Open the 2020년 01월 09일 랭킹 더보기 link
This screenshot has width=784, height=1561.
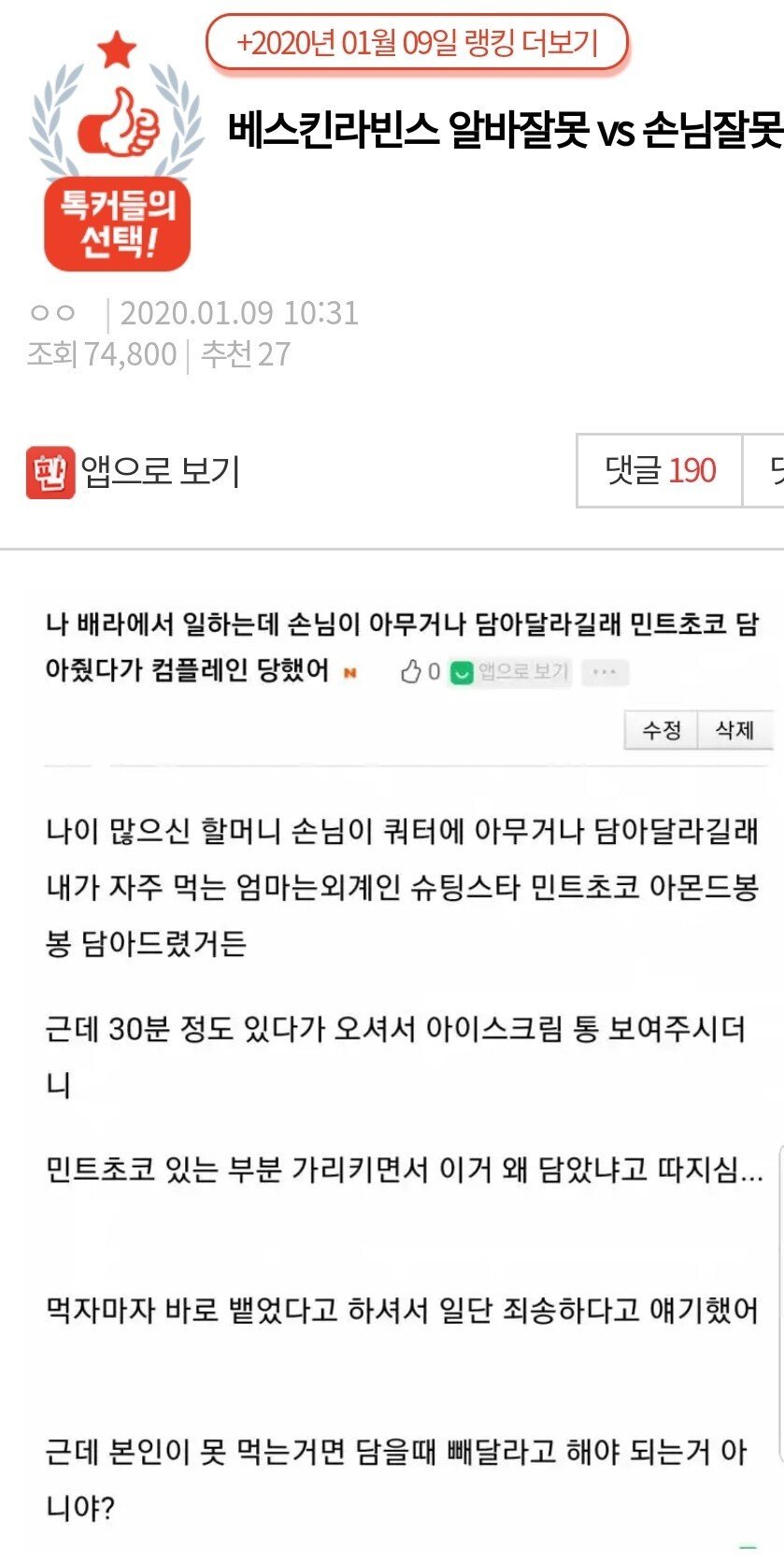(x=417, y=43)
